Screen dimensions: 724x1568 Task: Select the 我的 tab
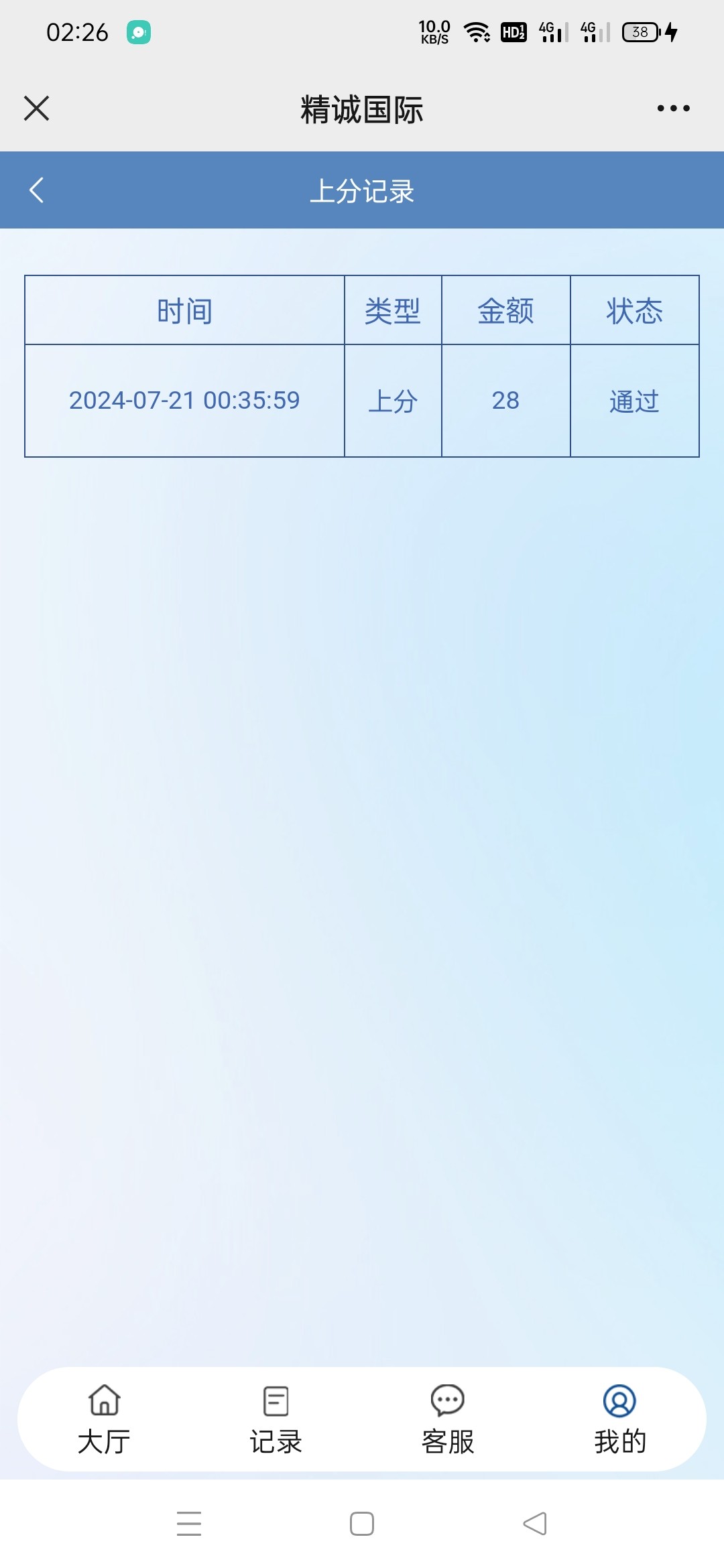619,1419
